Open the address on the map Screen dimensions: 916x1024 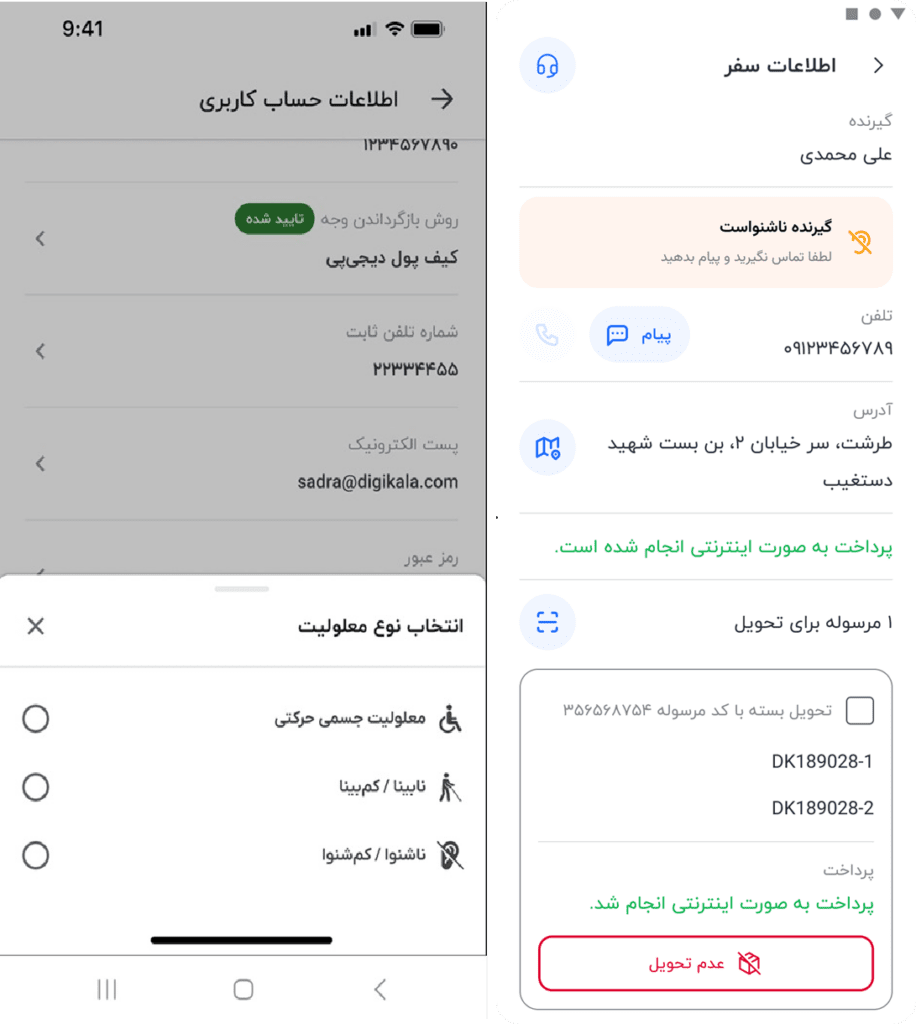[547, 448]
